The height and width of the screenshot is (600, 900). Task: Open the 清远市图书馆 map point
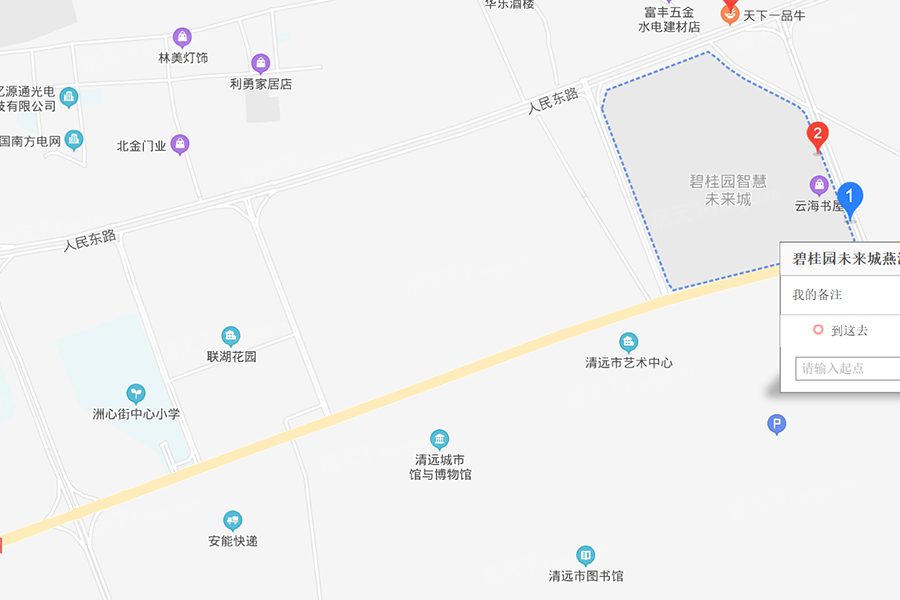pos(586,556)
